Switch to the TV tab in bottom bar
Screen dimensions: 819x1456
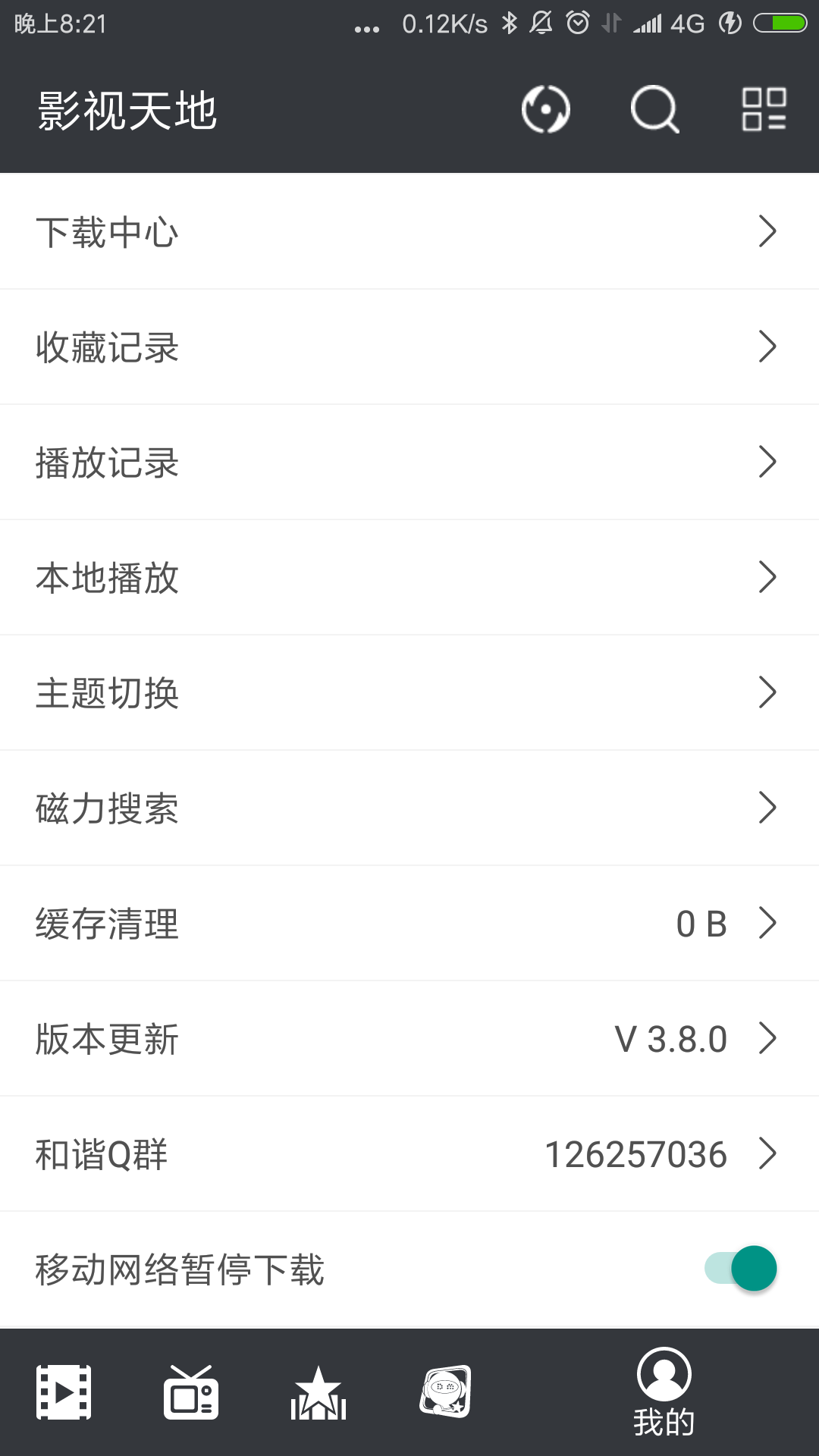[191, 1392]
